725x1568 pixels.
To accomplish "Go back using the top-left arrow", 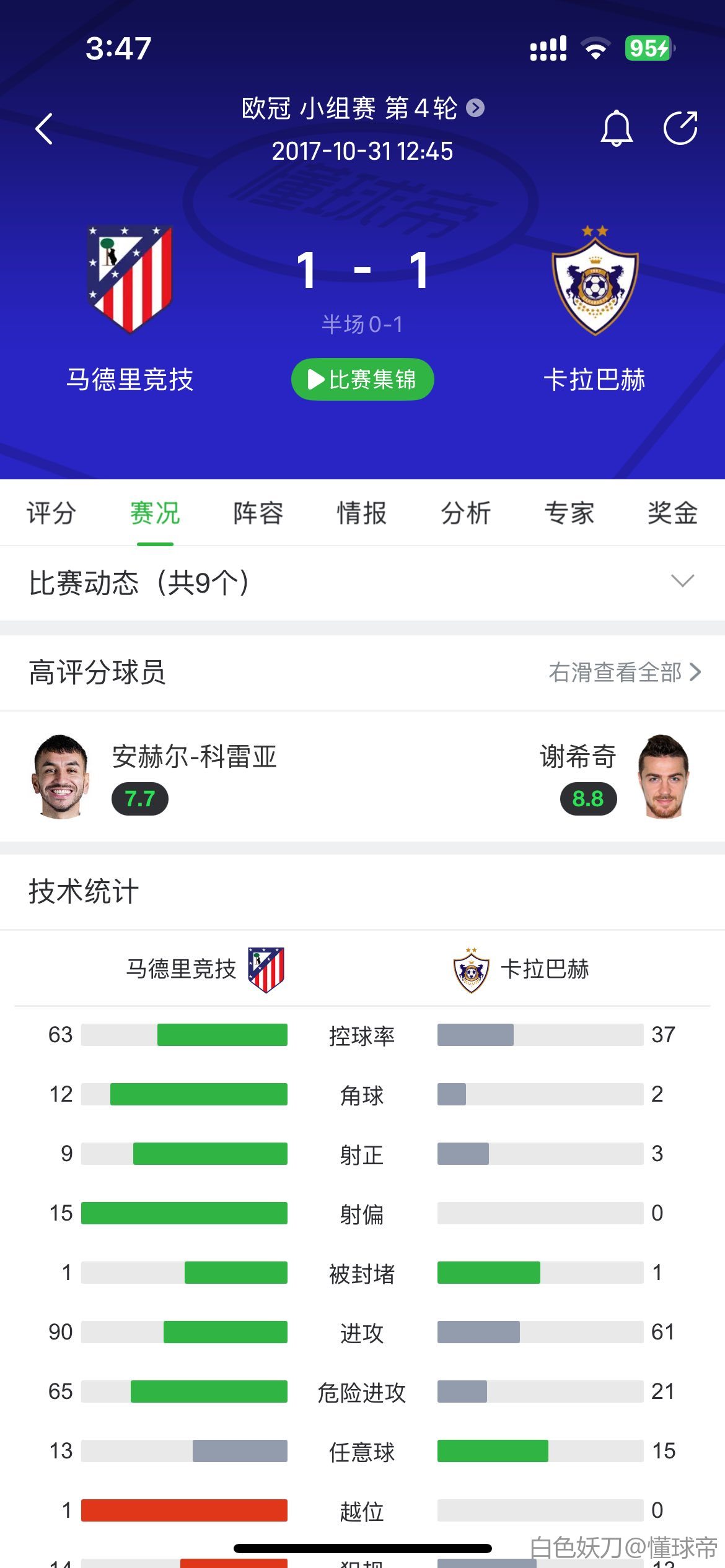I will click(44, 129).
